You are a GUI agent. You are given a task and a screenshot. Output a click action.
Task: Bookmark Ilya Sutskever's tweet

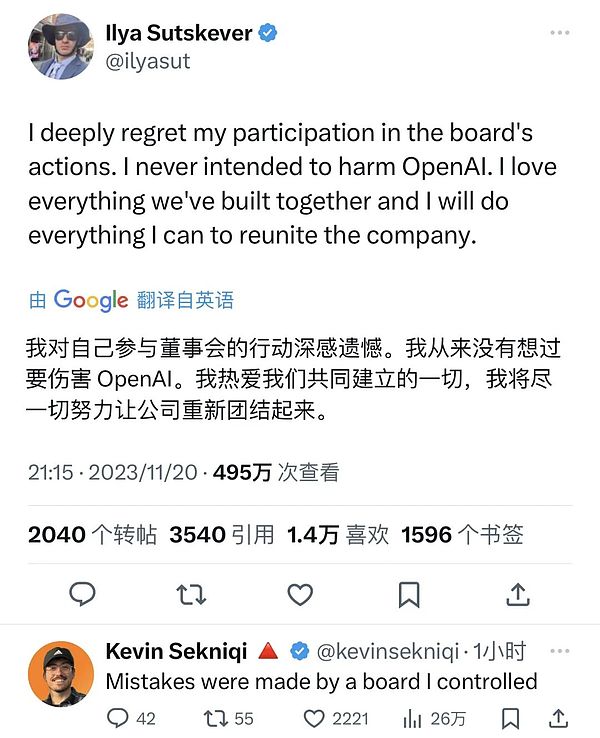click(409, 594)
